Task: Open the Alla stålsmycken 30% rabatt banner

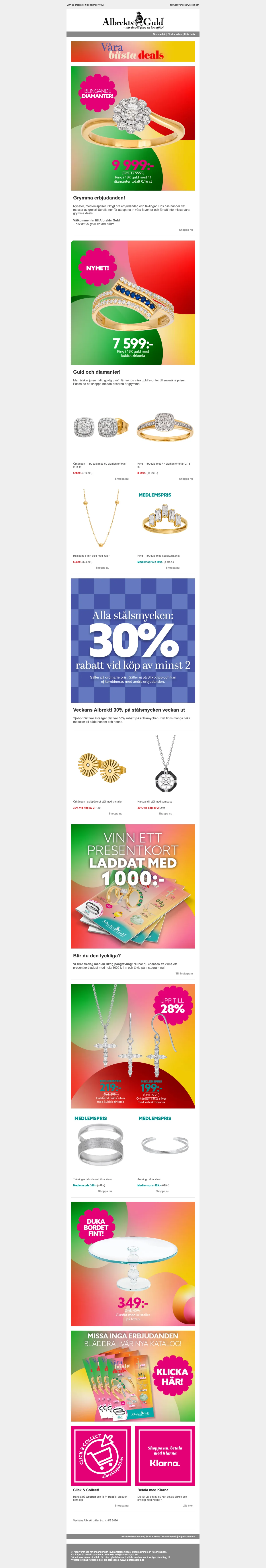Action: click(x=133, y=640)
